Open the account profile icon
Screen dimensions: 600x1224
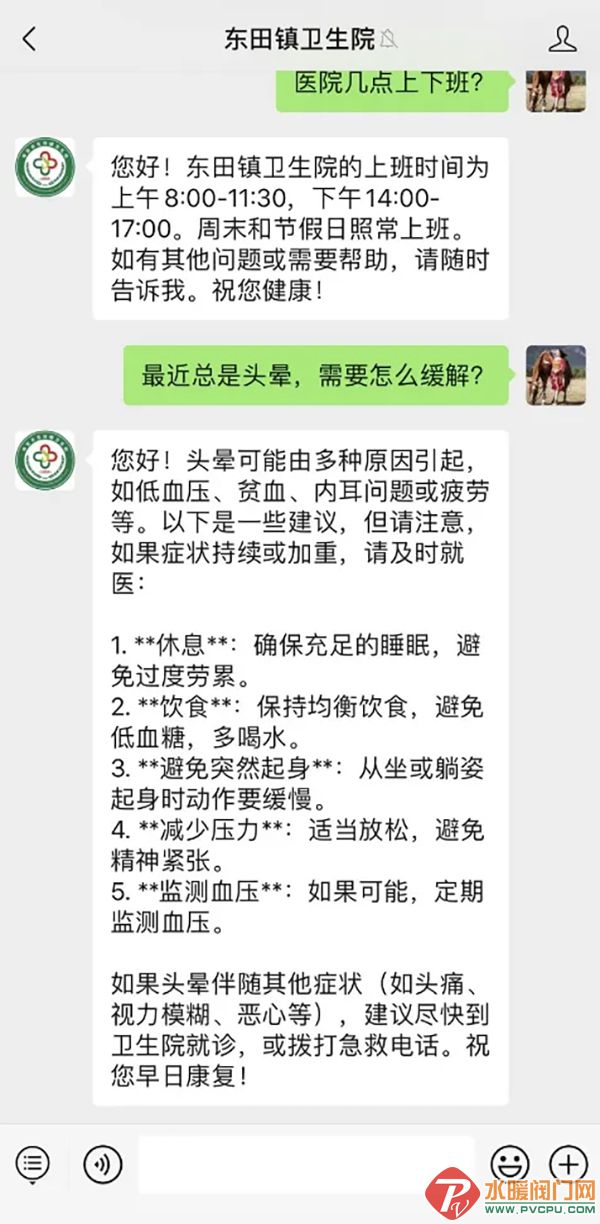[563, 39]
